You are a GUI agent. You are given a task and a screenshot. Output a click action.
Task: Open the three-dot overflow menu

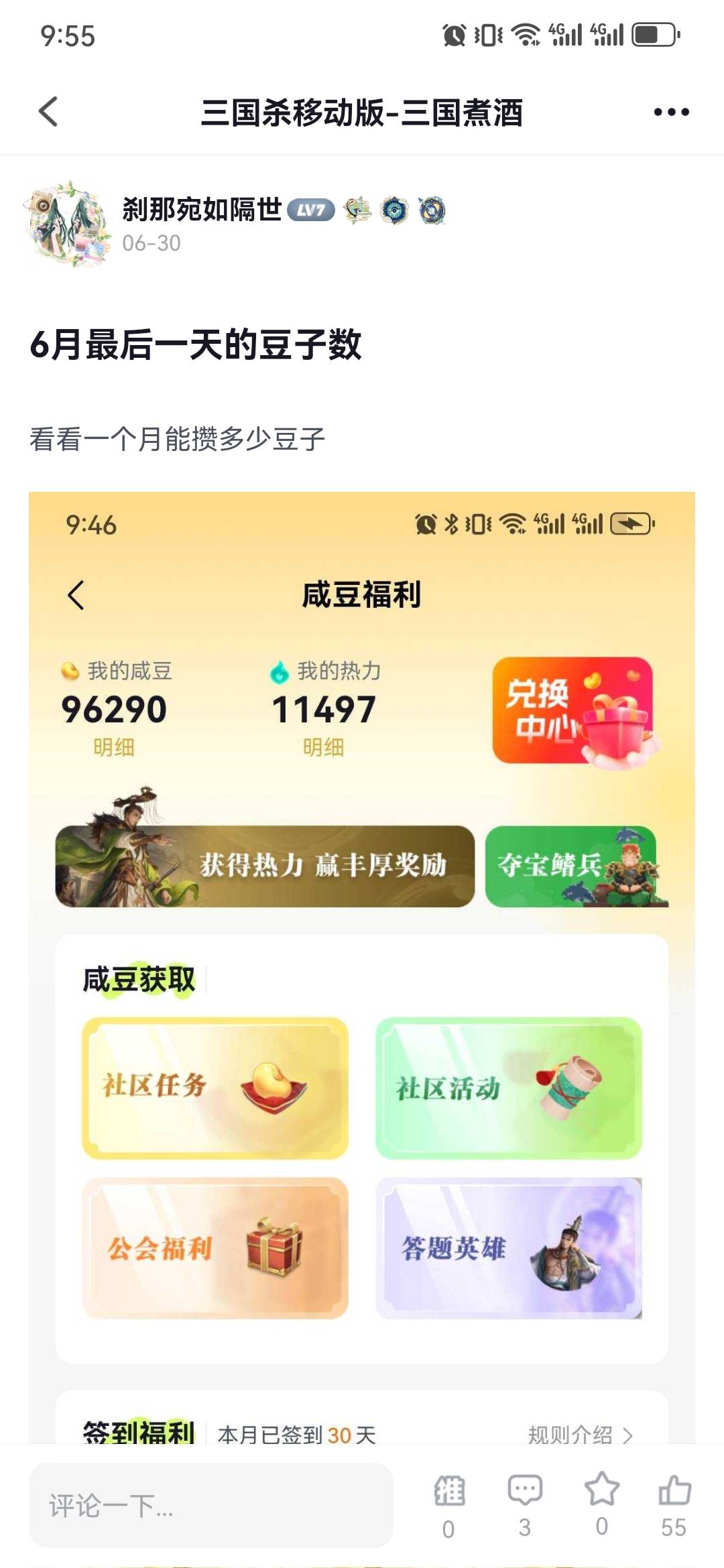(671, 112)
